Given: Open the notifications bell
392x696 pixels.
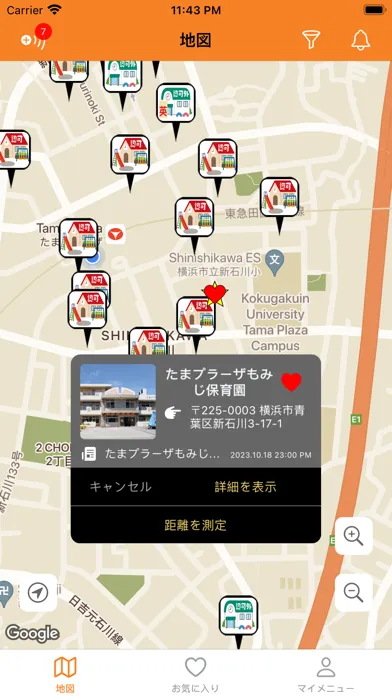Looking at the screenshot, I should [x=360, y=40].
